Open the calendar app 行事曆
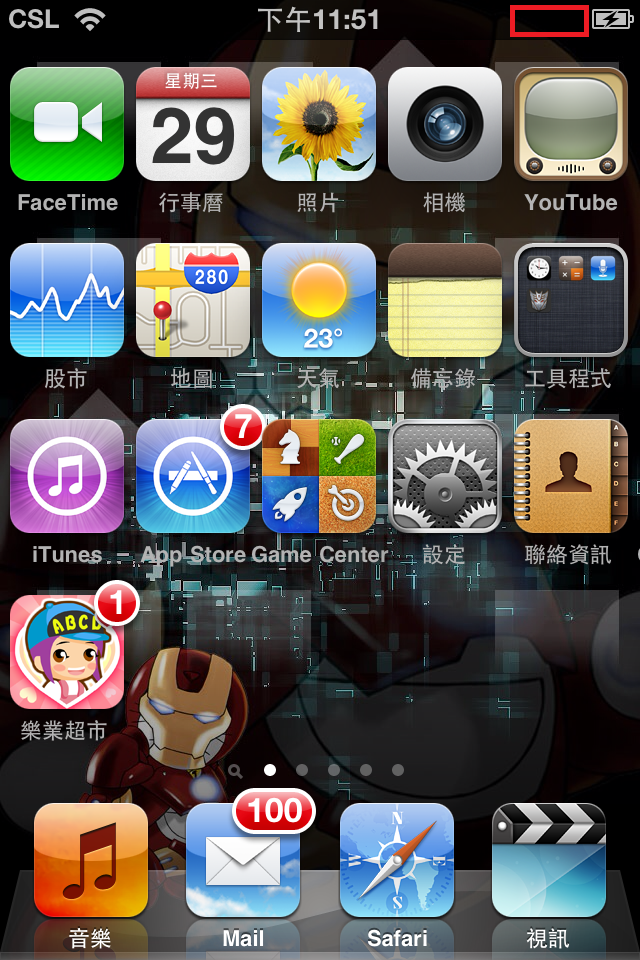This screenshot has width=640, height=960. point(193,124)
